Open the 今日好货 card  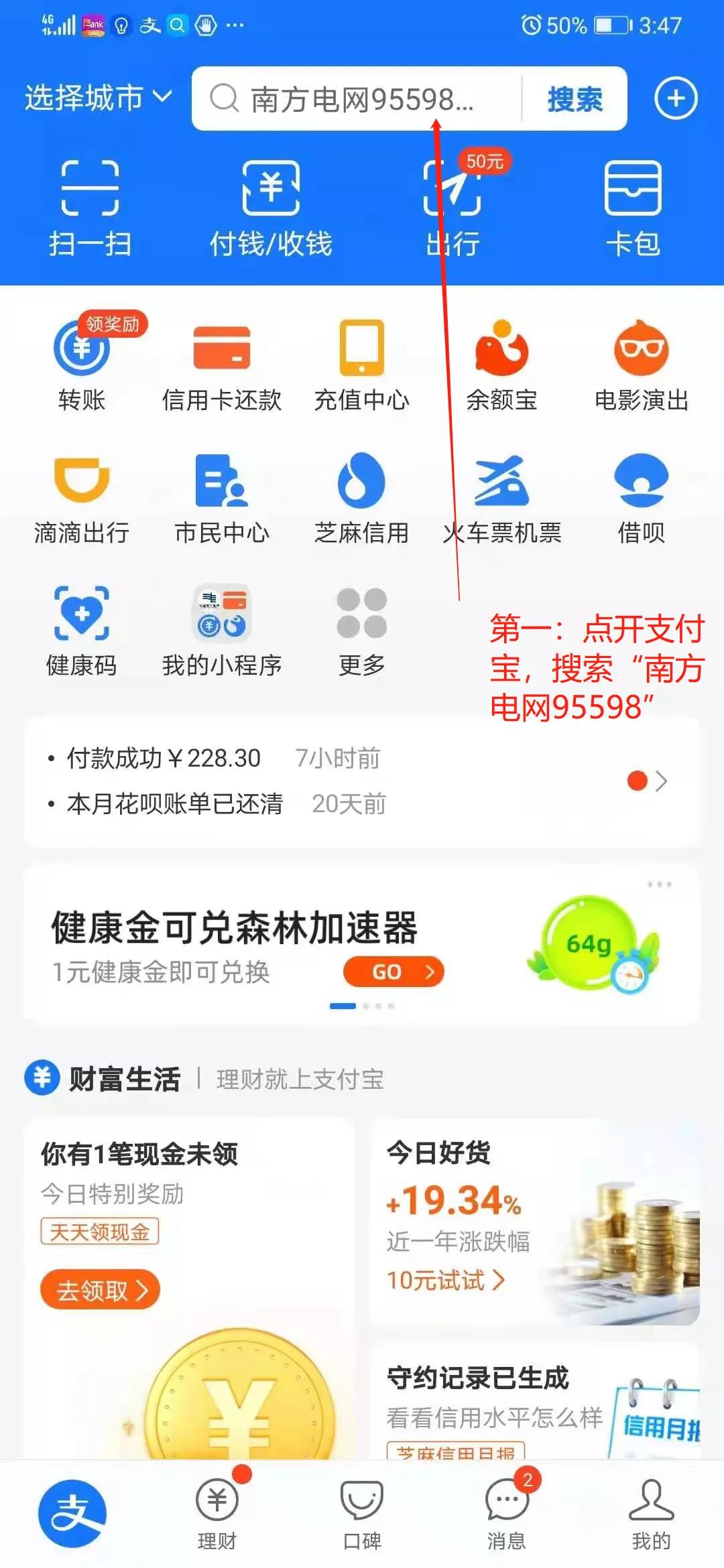[x=534, y=1220]
